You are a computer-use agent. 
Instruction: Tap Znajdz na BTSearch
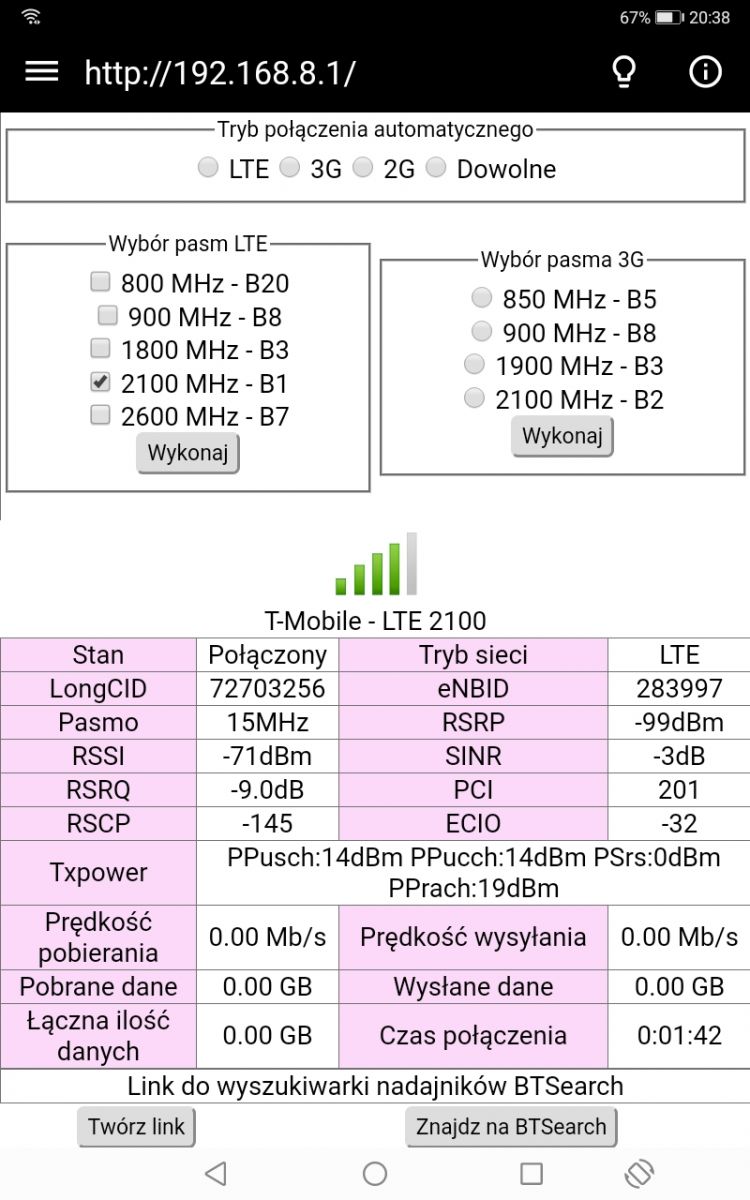(511, 1127)
